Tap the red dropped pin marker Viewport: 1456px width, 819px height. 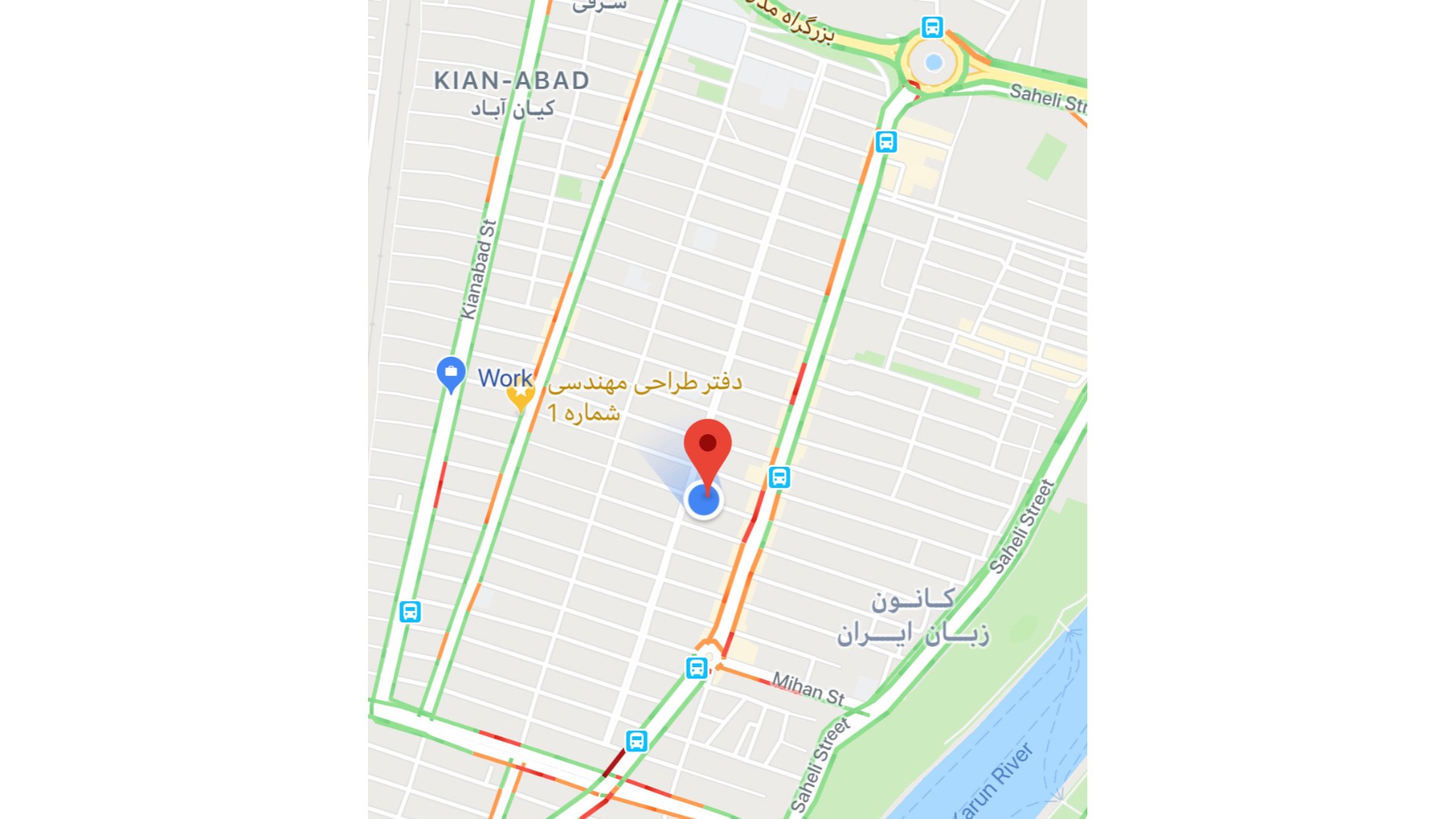pos(707,446)
